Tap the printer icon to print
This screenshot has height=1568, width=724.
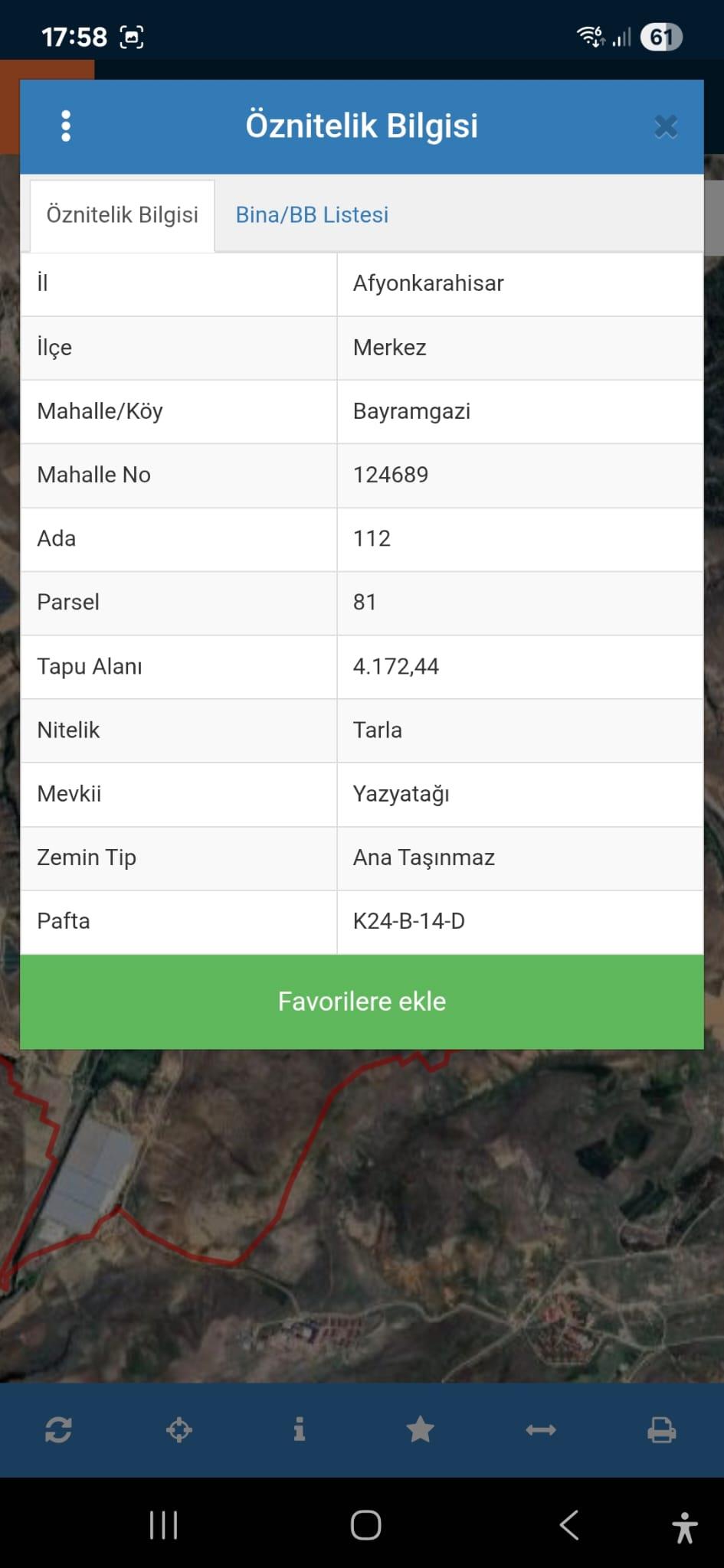pos(661,1429)
